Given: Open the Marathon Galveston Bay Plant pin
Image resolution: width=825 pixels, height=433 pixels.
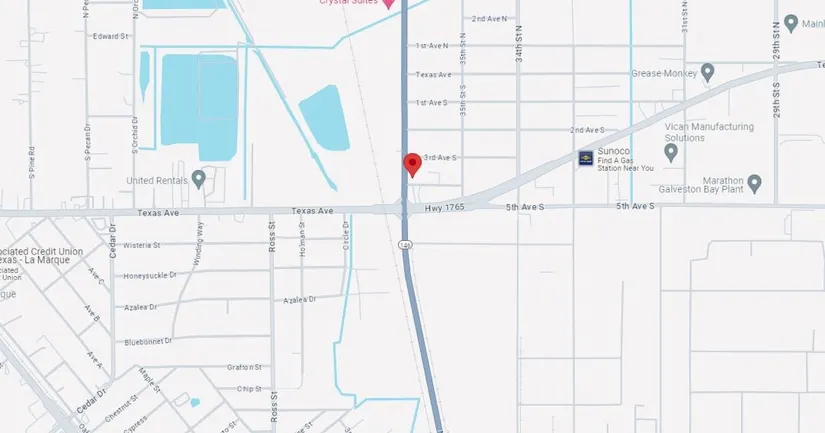Looking at the screenshot, I should 755,183.
